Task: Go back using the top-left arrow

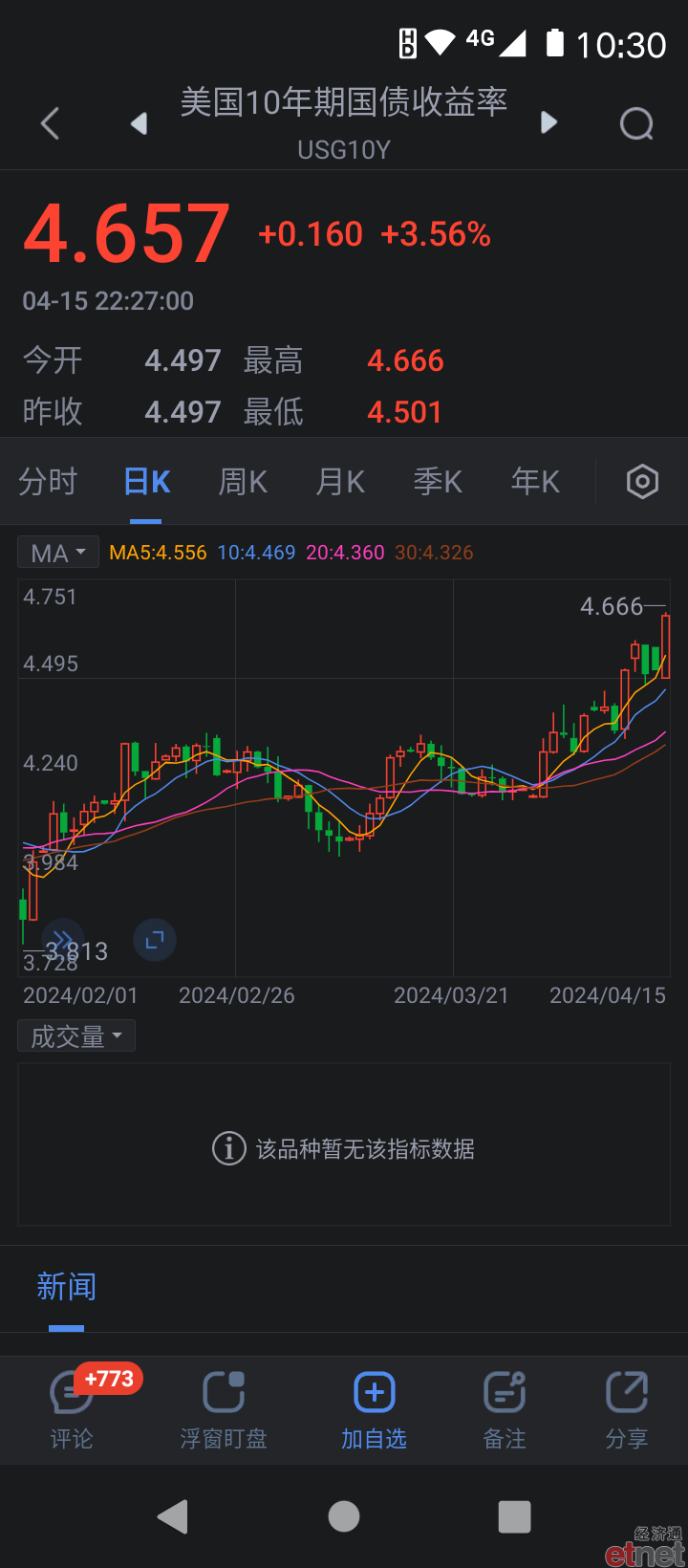Action: pyautogui.click(x=51, y=123)
